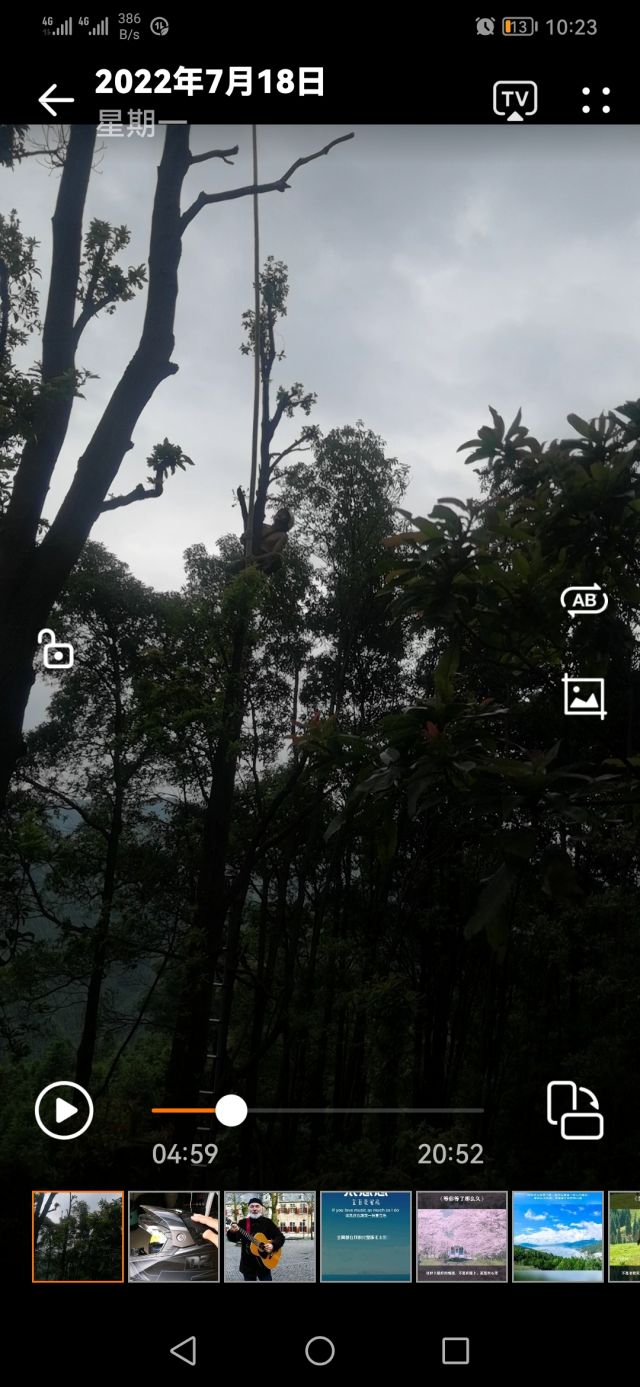
Task: Open the four-dot more options menu
Action: 596,100
